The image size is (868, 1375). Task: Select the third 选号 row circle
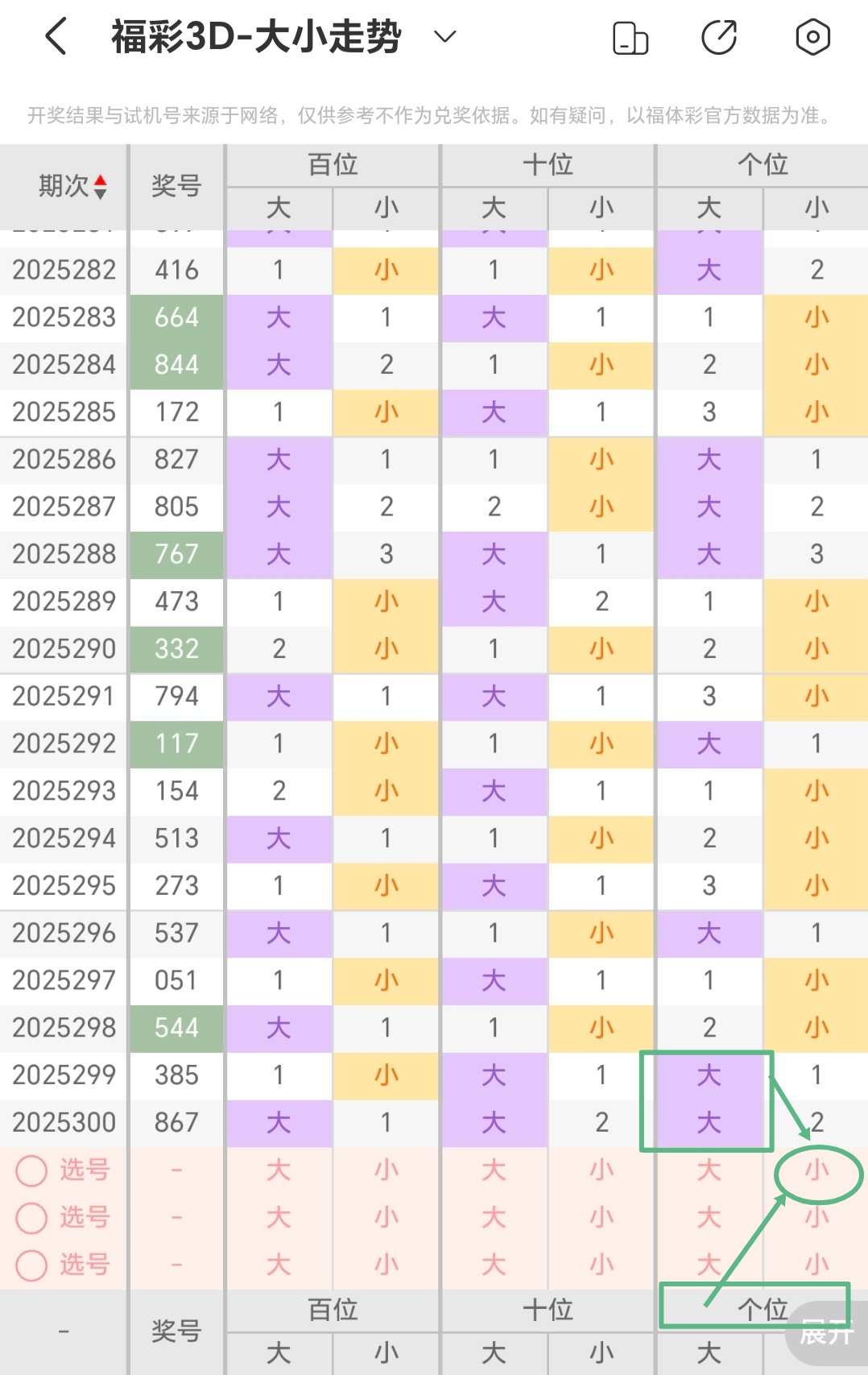point(32,1265)
